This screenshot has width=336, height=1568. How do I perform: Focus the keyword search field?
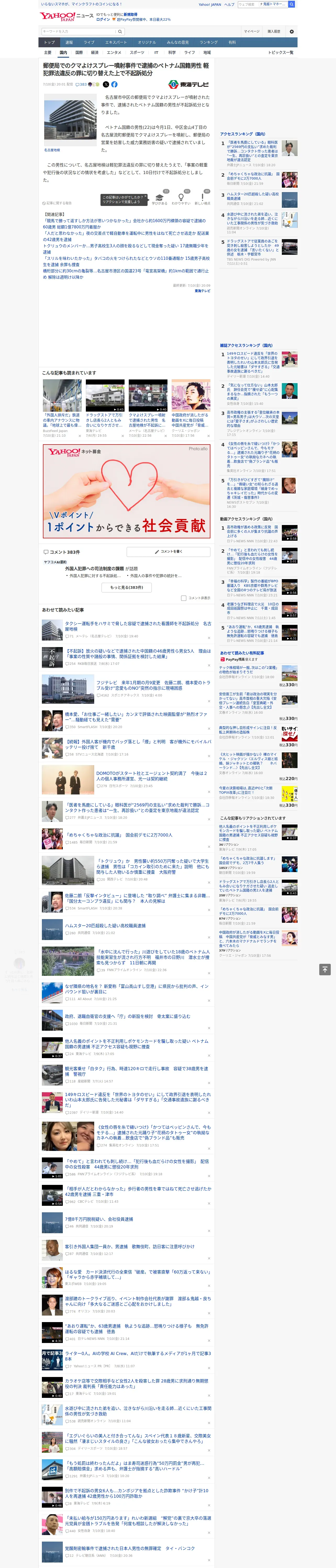click(79, 31)
